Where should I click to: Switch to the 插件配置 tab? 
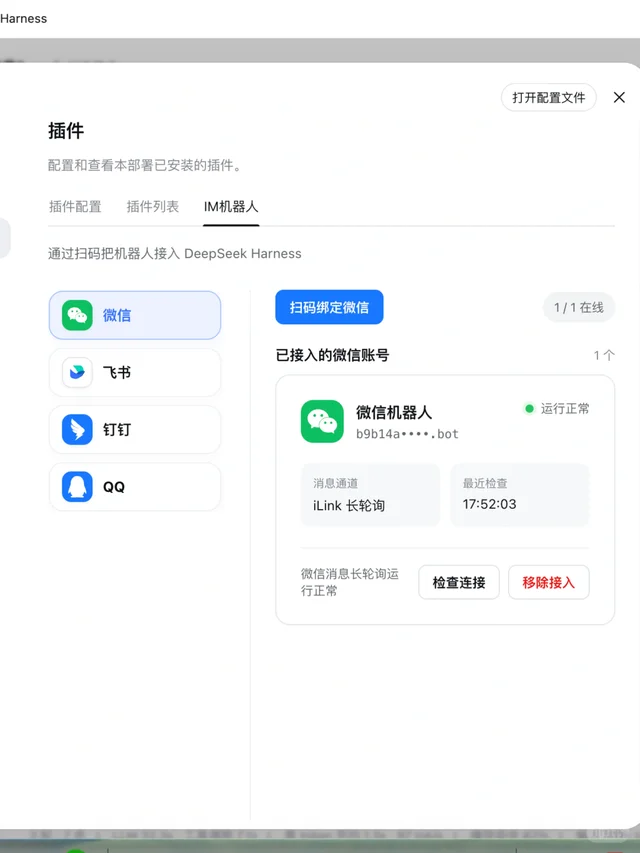[x=75, y=207]
